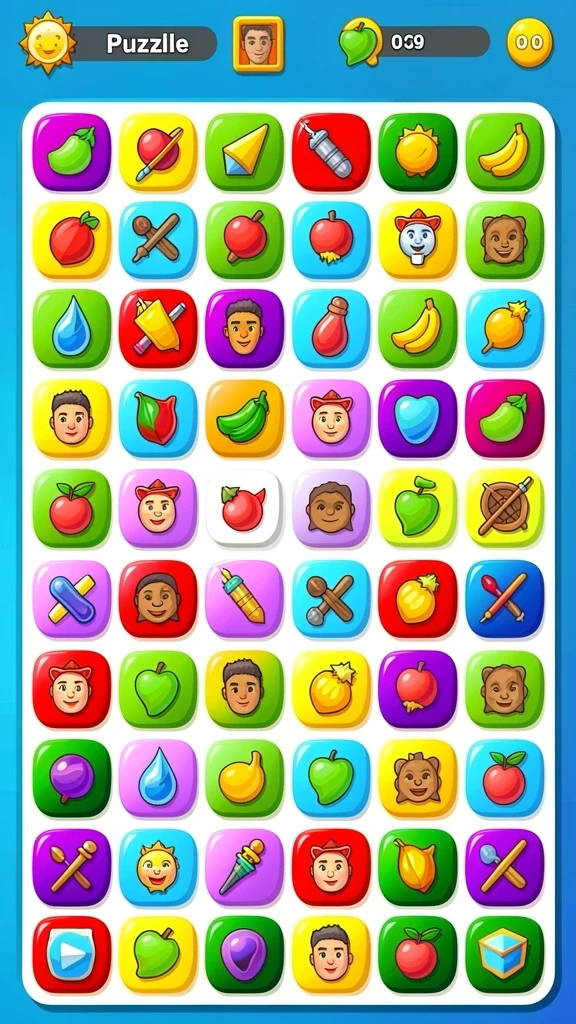The height and width of the screenshot is (1024, 576).
Task: Tap the blue cube box tile
Action: 504,955
